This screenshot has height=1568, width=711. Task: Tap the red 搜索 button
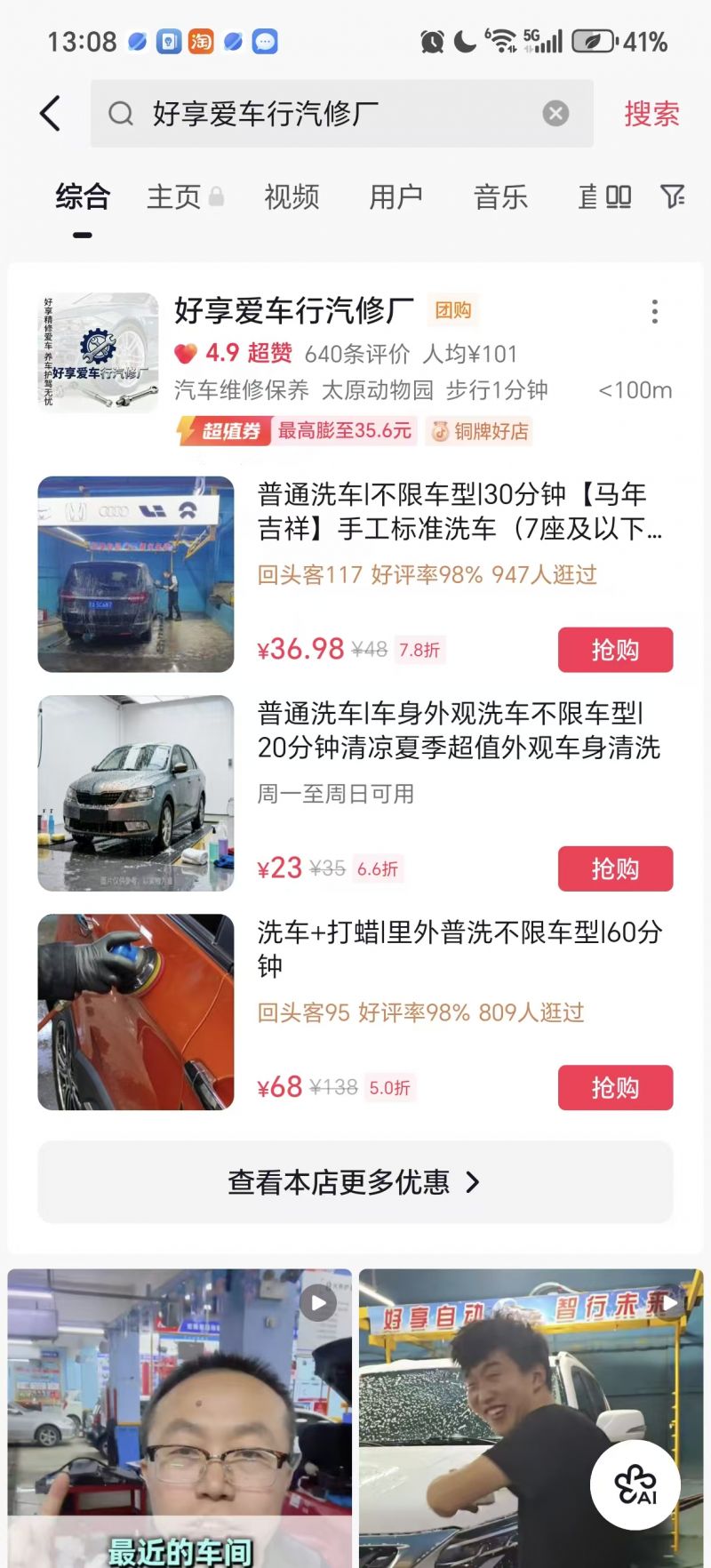(x=651, y=114)
